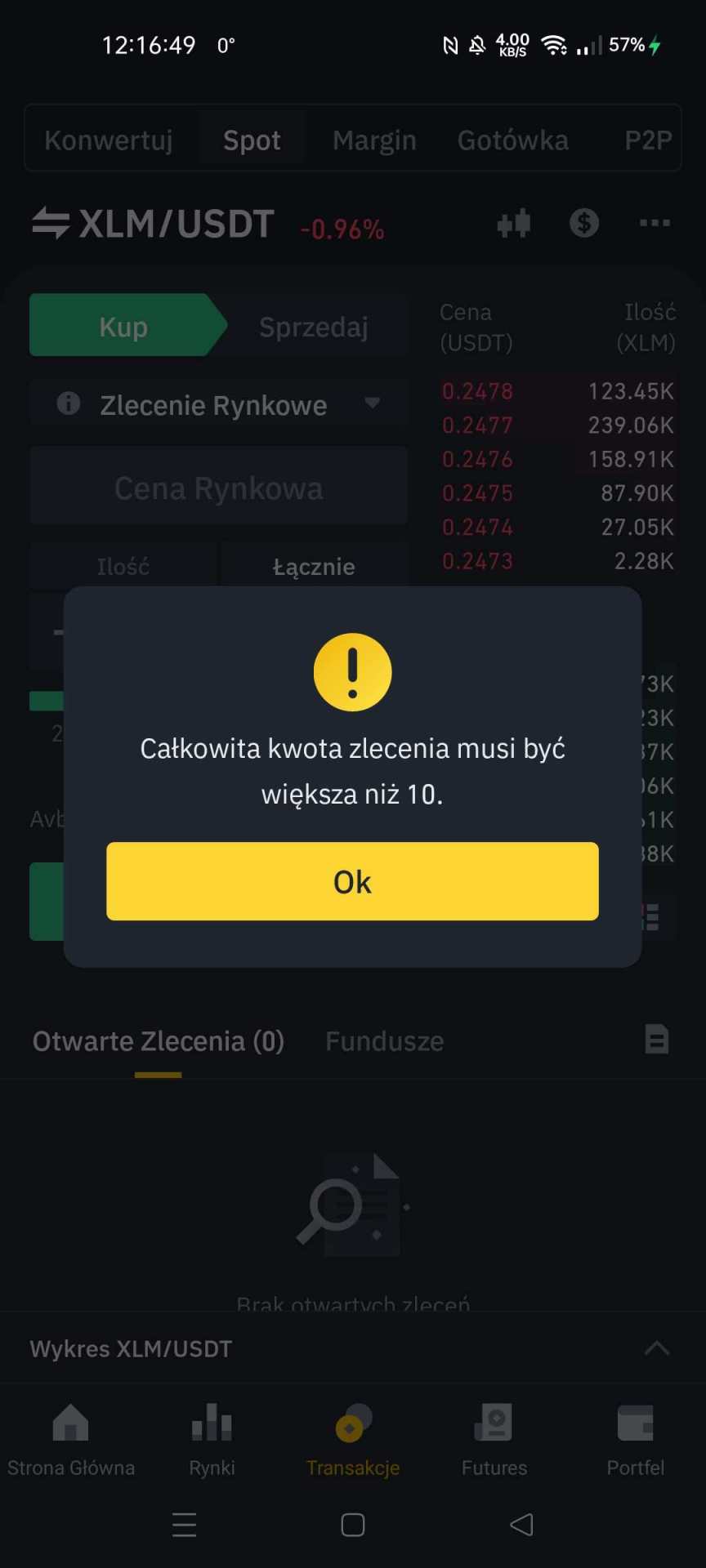Expand the Wykres XLM/USDT chart
This screenshot has height=1568, width=706.
coord(657,1348)
